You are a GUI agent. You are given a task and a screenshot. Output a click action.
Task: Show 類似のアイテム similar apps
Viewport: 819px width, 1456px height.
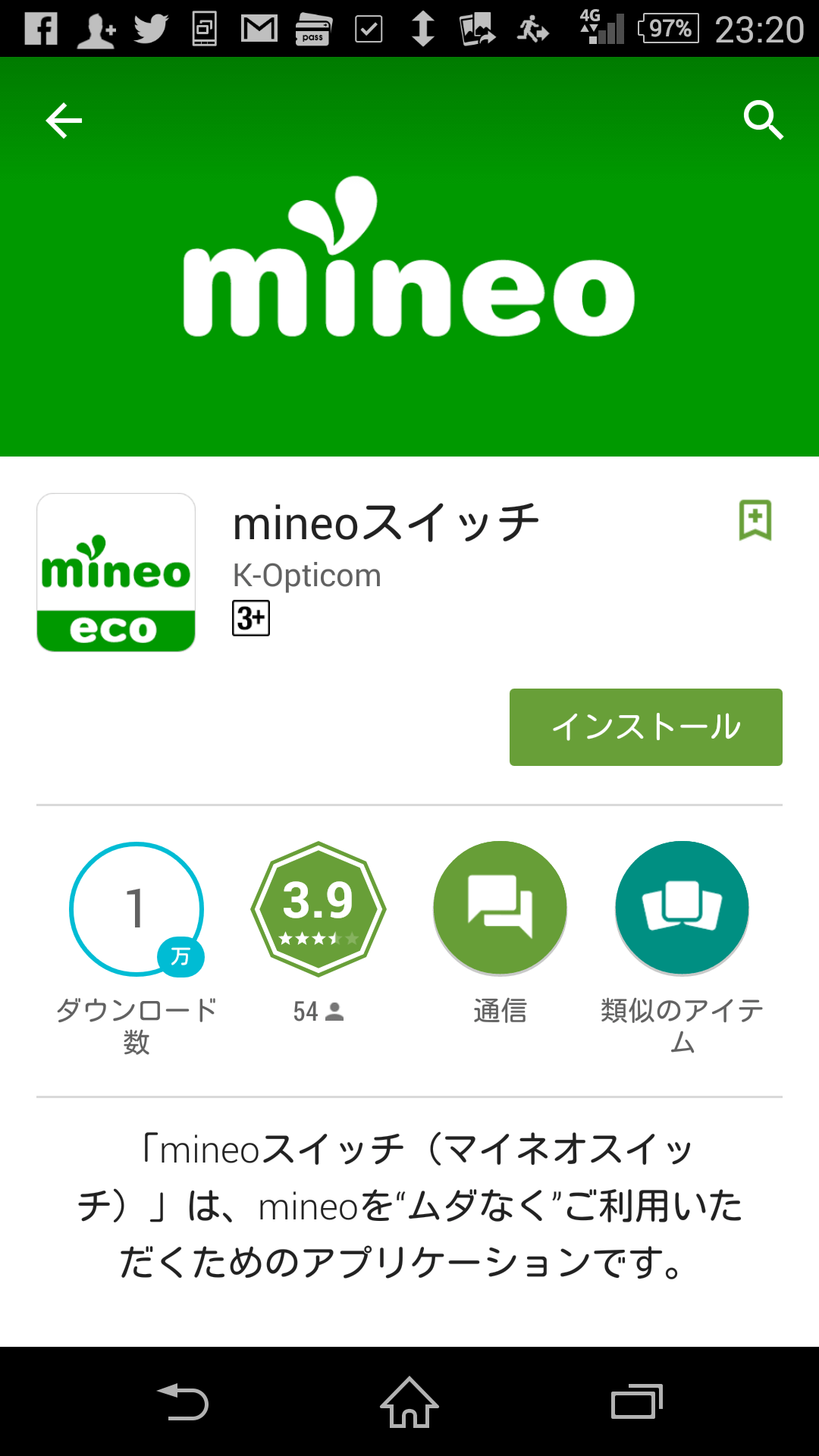[x=682, y=908]
